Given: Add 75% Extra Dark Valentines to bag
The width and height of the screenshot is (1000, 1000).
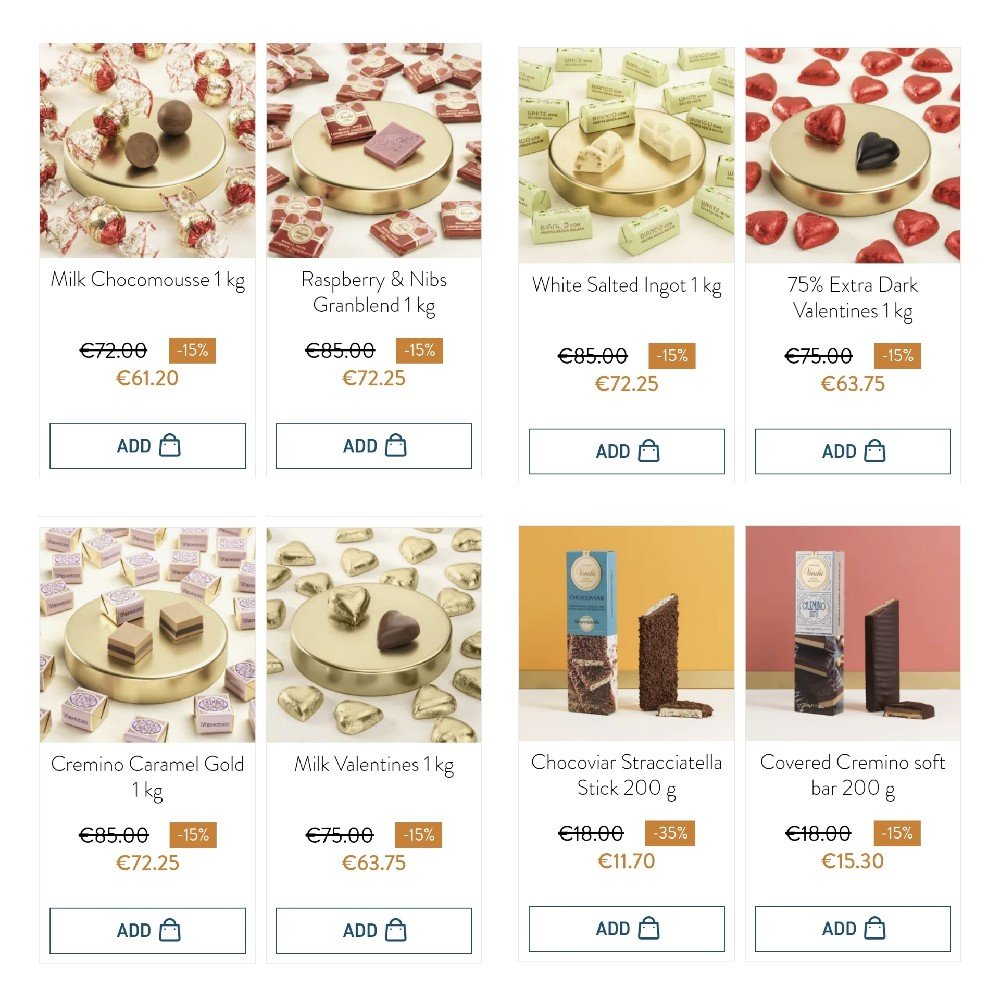Looking at the screenshot, I should (x=852, y=451).
